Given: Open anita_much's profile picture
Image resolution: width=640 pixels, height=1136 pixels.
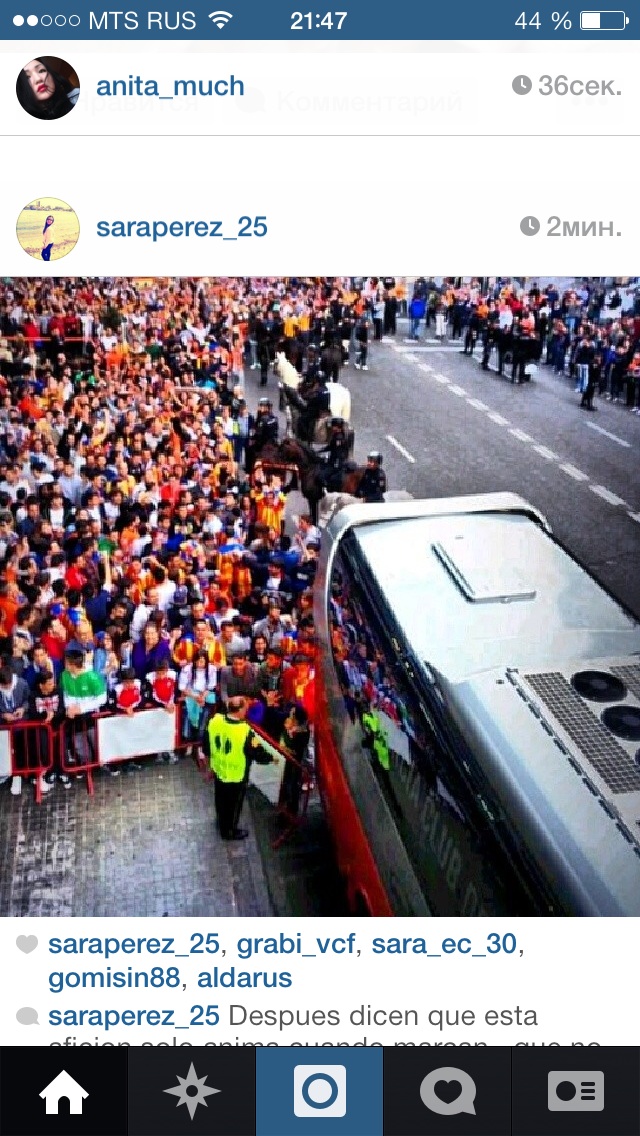Looking at the screenshot, I should pyautogui.click(x=48, y=88).
